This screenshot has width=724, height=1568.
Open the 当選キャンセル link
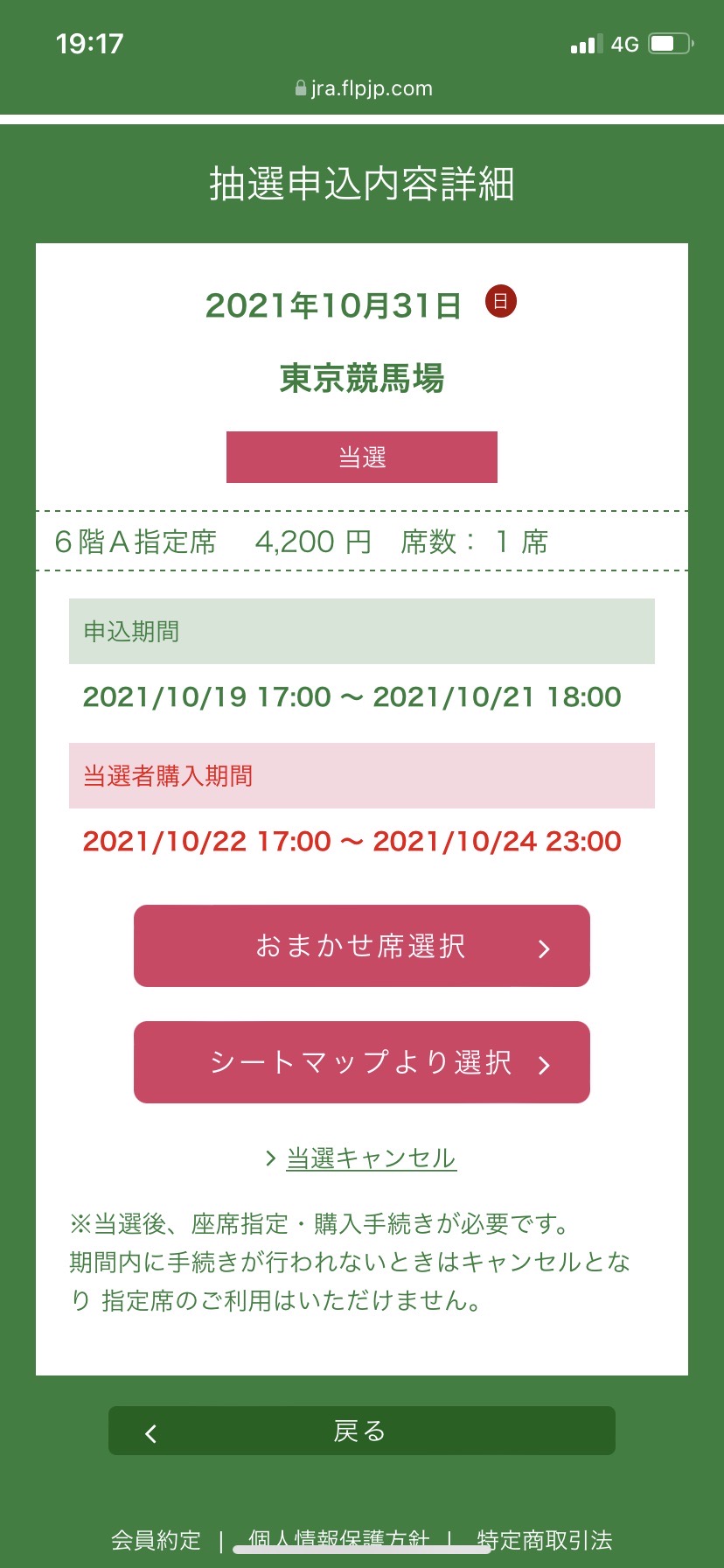[371, 1158]
